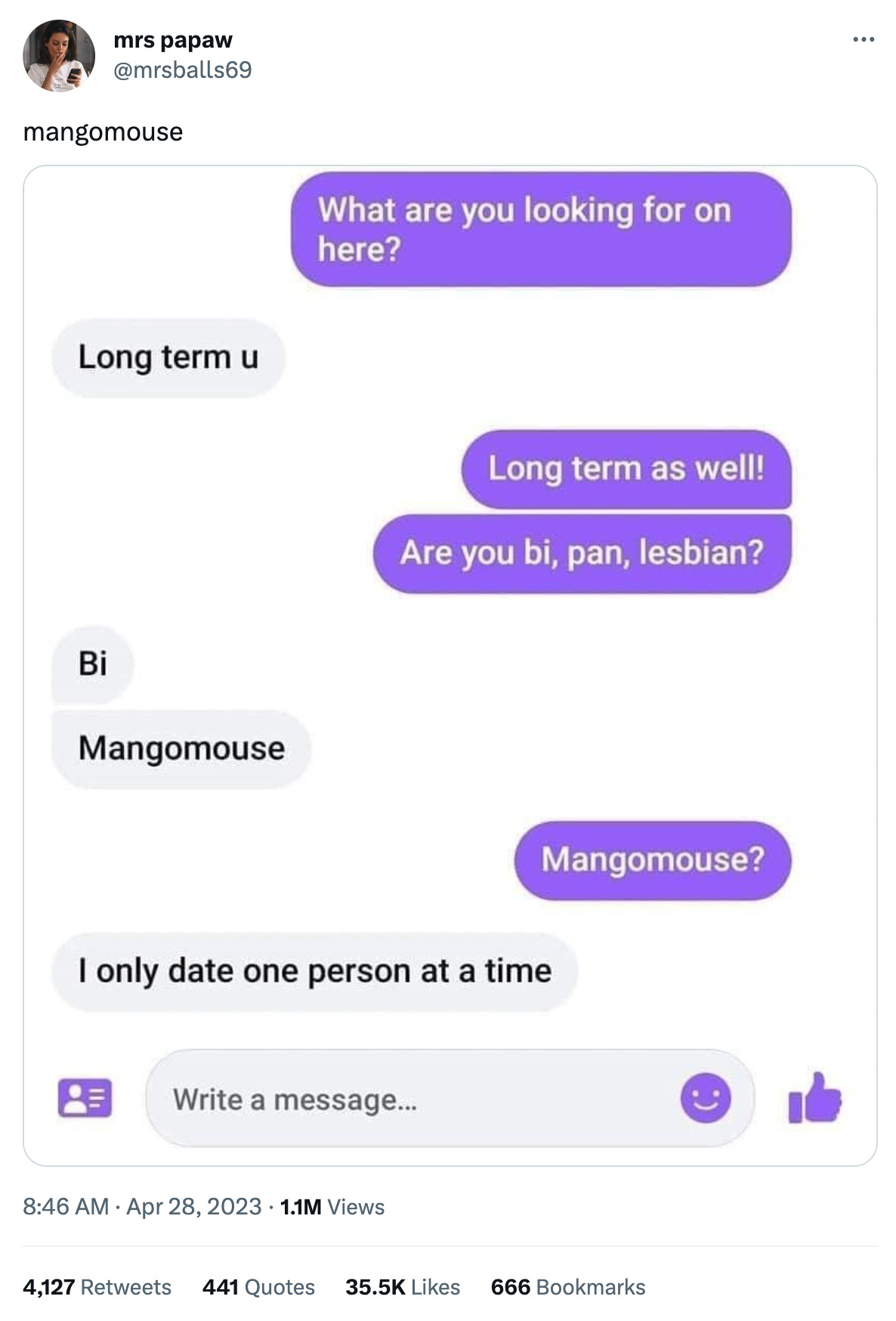Open mrs papaw's profile picture
This screenshot has height=1321, width=896.
click(x=59, y=56)
